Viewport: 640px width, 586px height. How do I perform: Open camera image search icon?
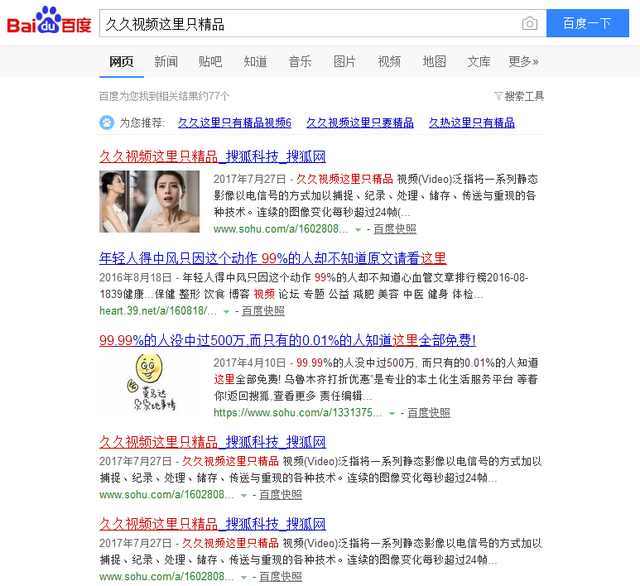pyautogui.click(x=530, y=23)
